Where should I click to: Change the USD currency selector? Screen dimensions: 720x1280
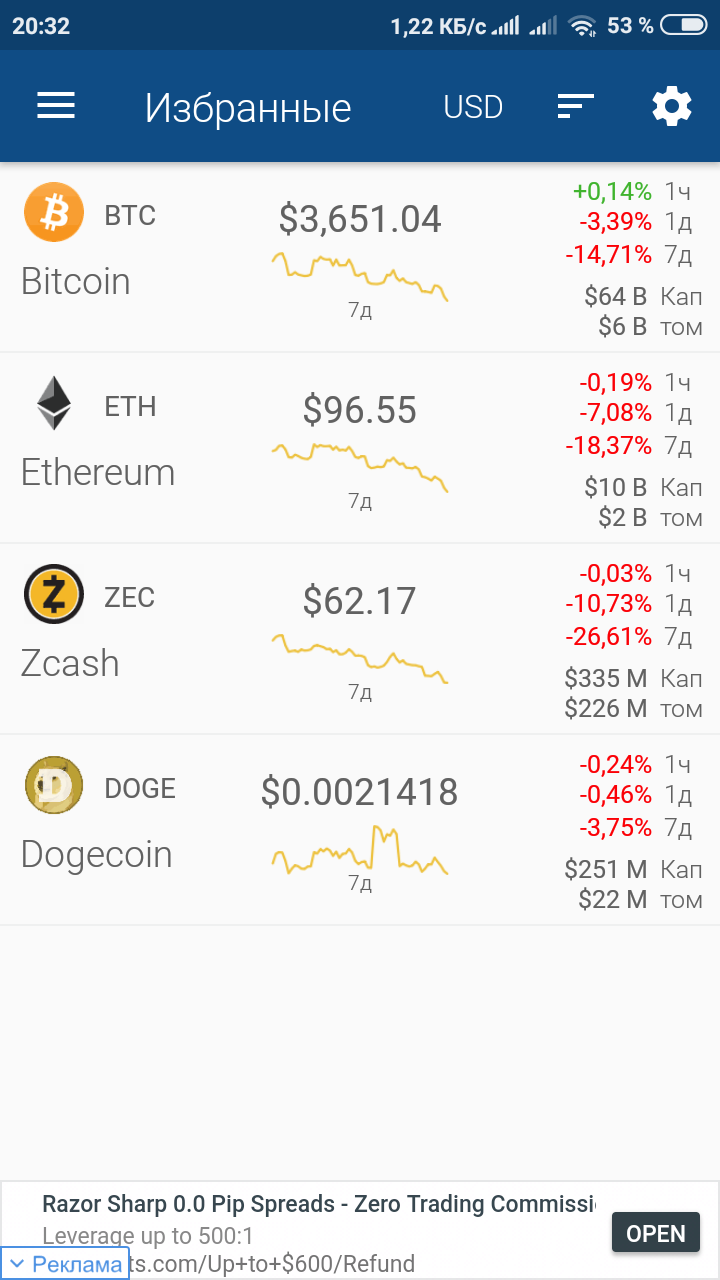click(x=473, y=107)
